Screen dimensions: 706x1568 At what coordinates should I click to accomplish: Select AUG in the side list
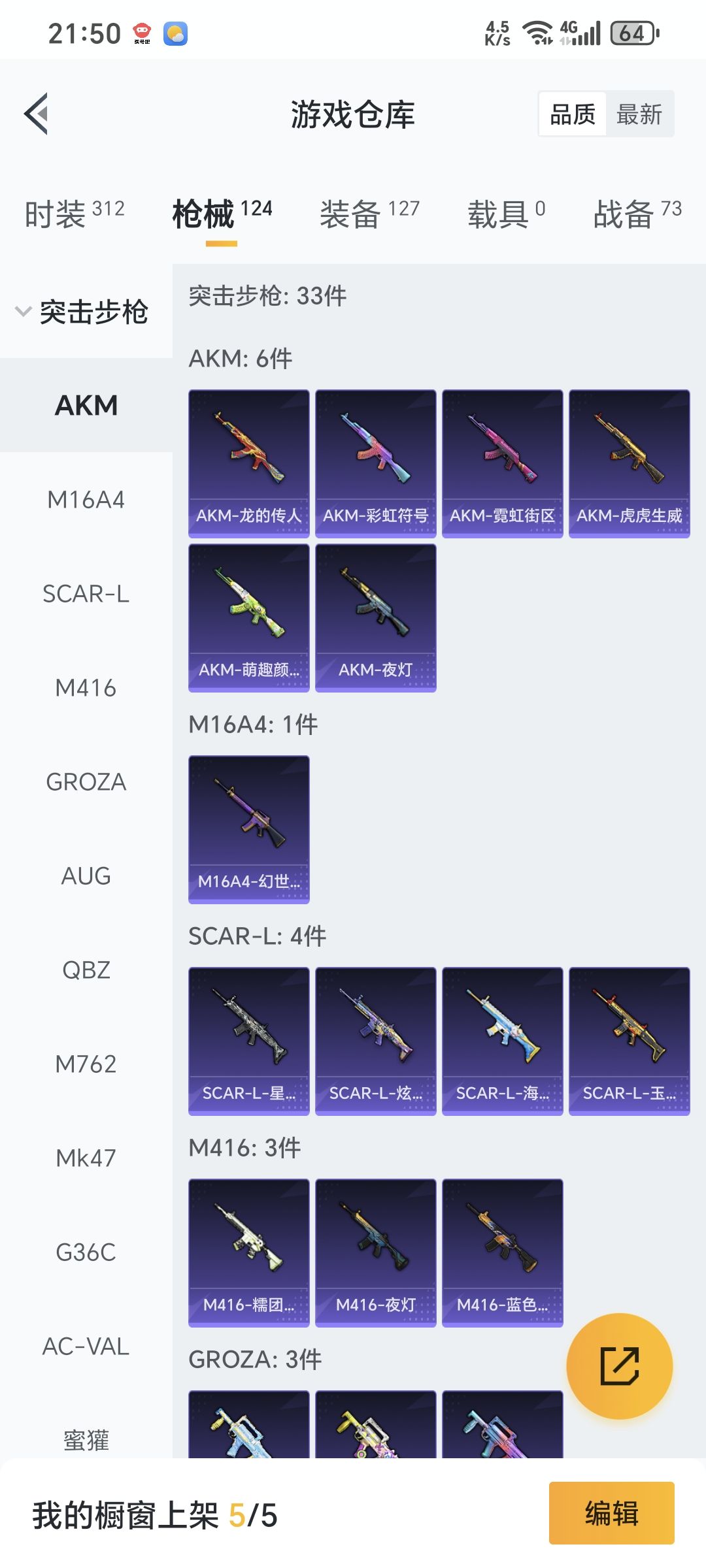coord(86,876)
